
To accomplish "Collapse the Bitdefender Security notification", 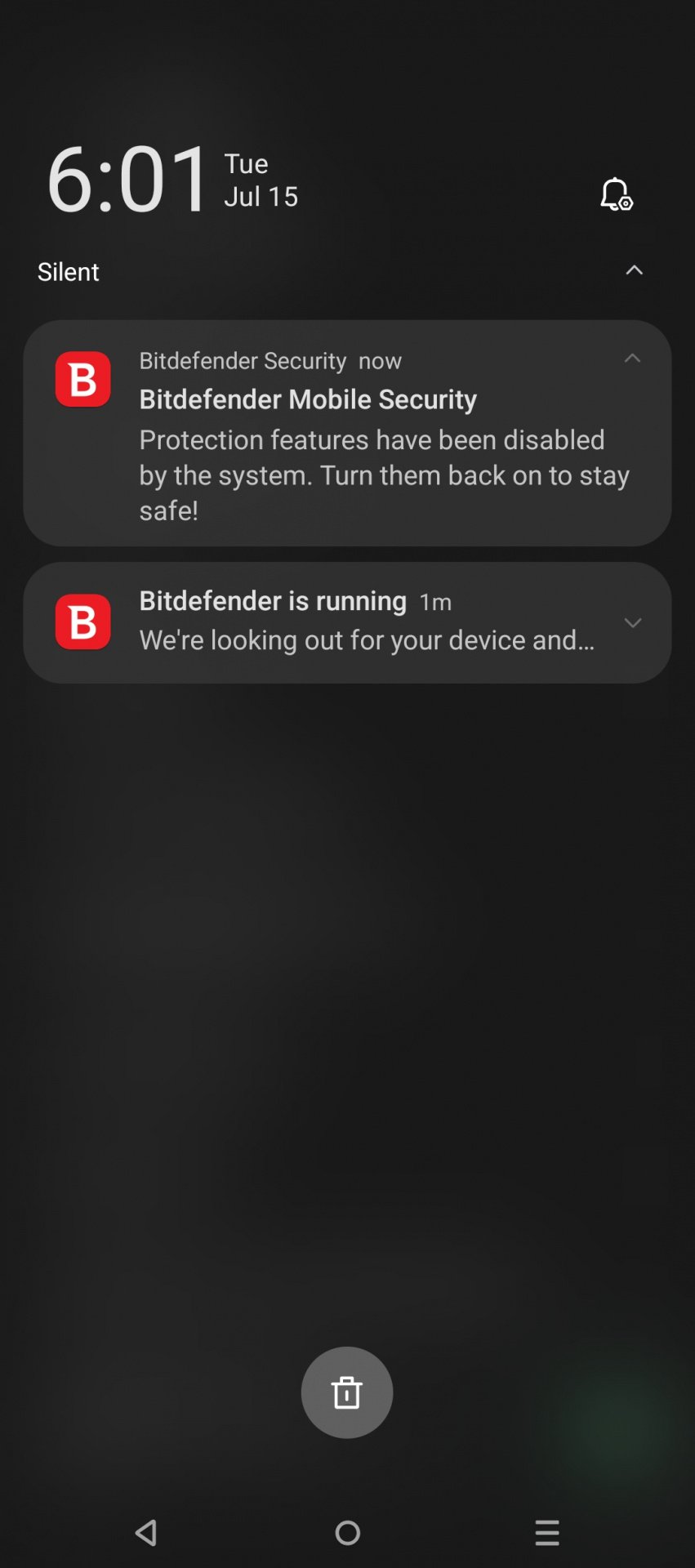I will pos(632,359).
